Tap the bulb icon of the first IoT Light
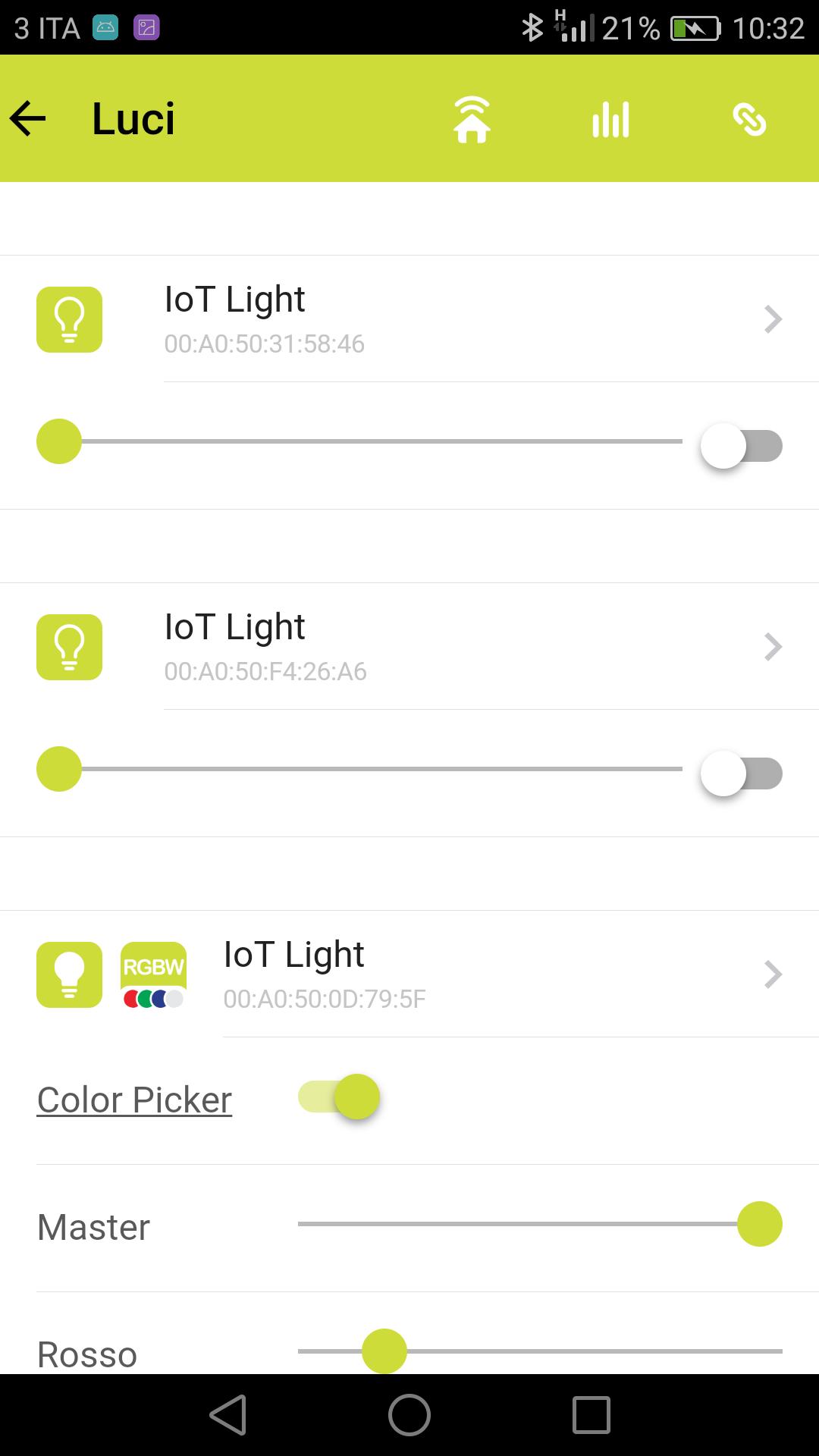 pyautogui.click(x=69, y=319)
